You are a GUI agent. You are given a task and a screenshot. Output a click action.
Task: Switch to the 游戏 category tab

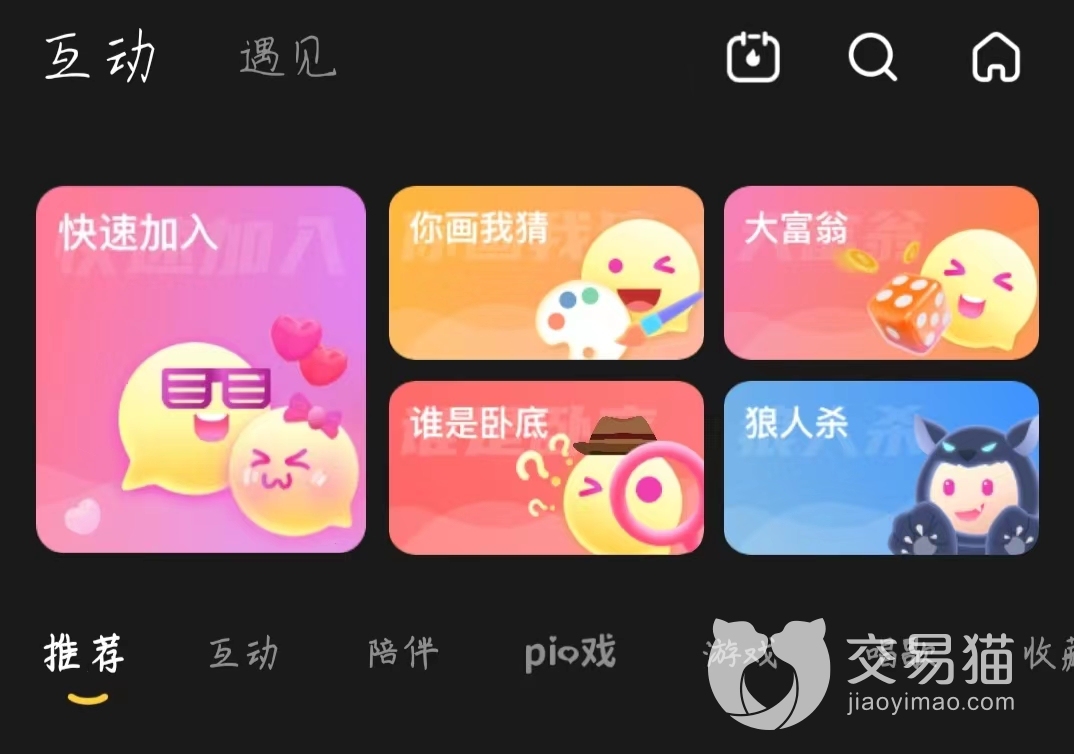pos(738,655)
